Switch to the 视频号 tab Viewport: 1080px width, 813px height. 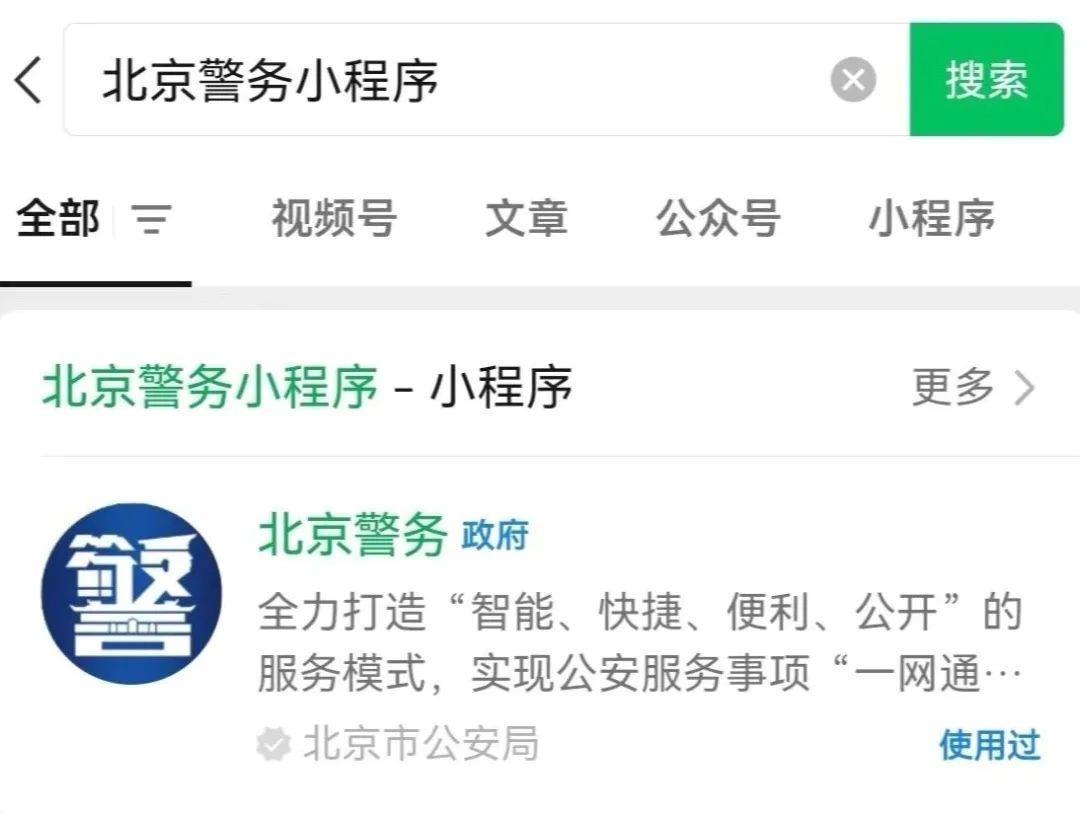click(333, 218)
